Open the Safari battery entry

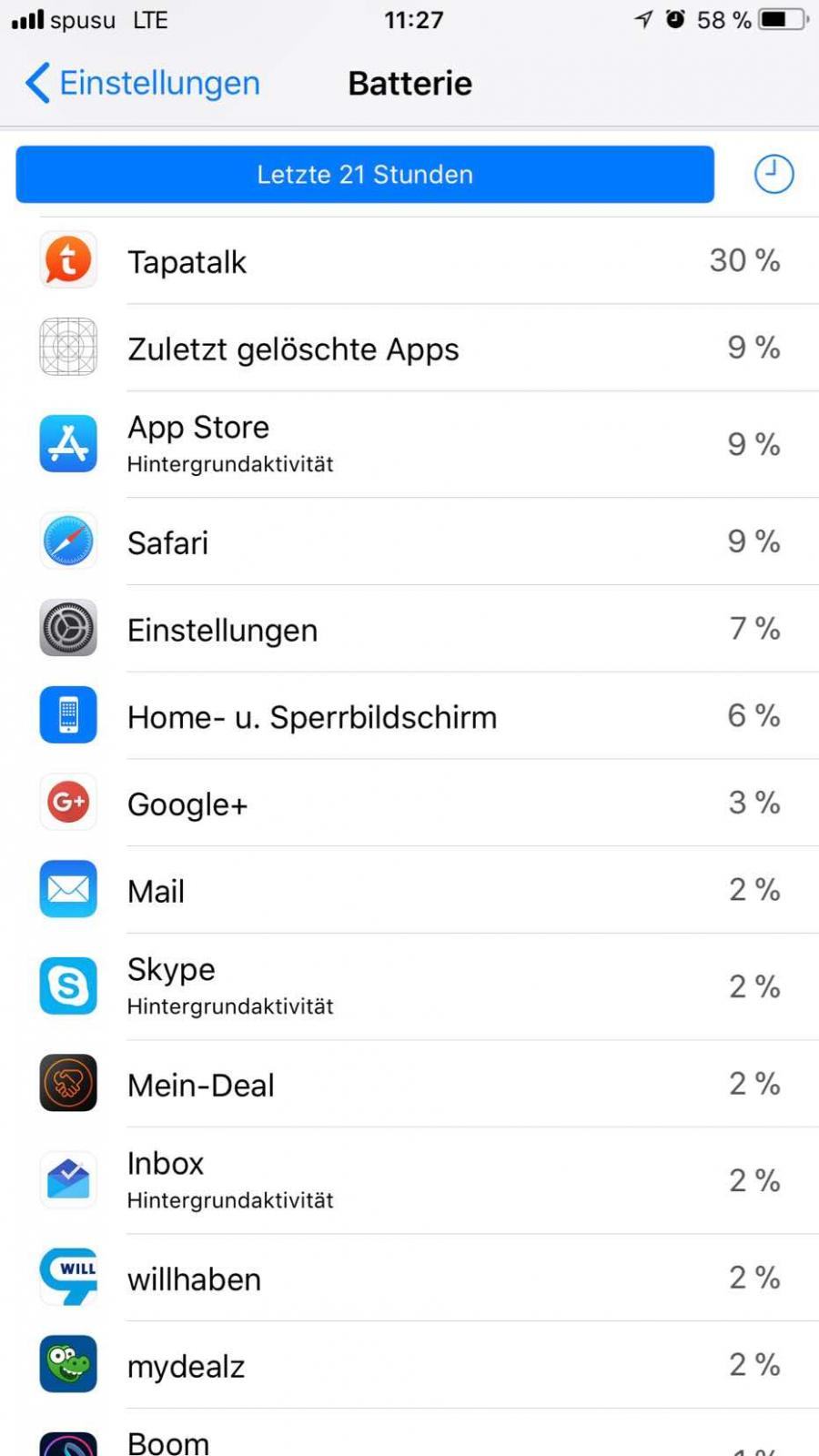point(409,542)
